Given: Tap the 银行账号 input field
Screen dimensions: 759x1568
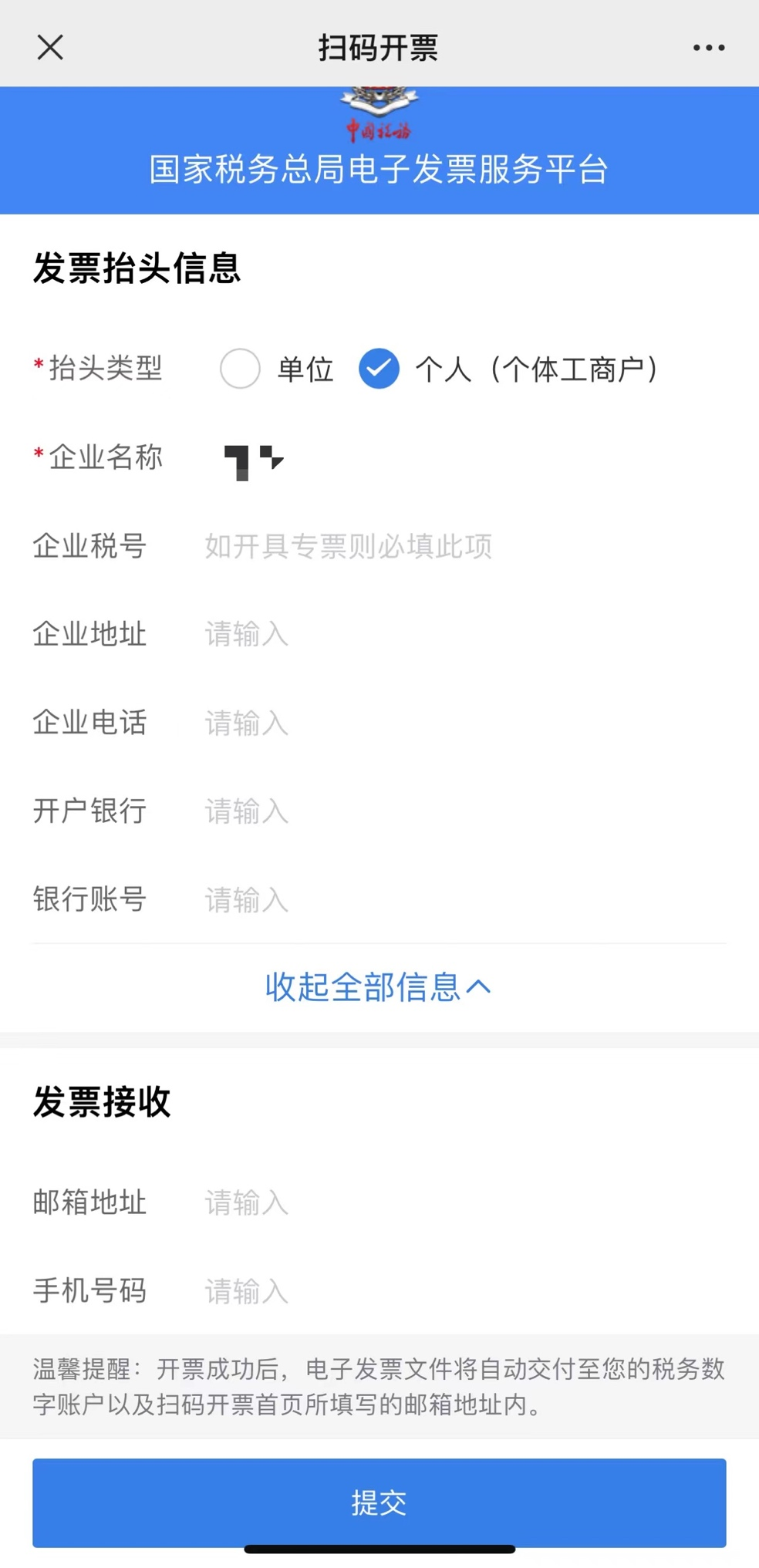Looking at the screenshot, I should coord(463,899).
